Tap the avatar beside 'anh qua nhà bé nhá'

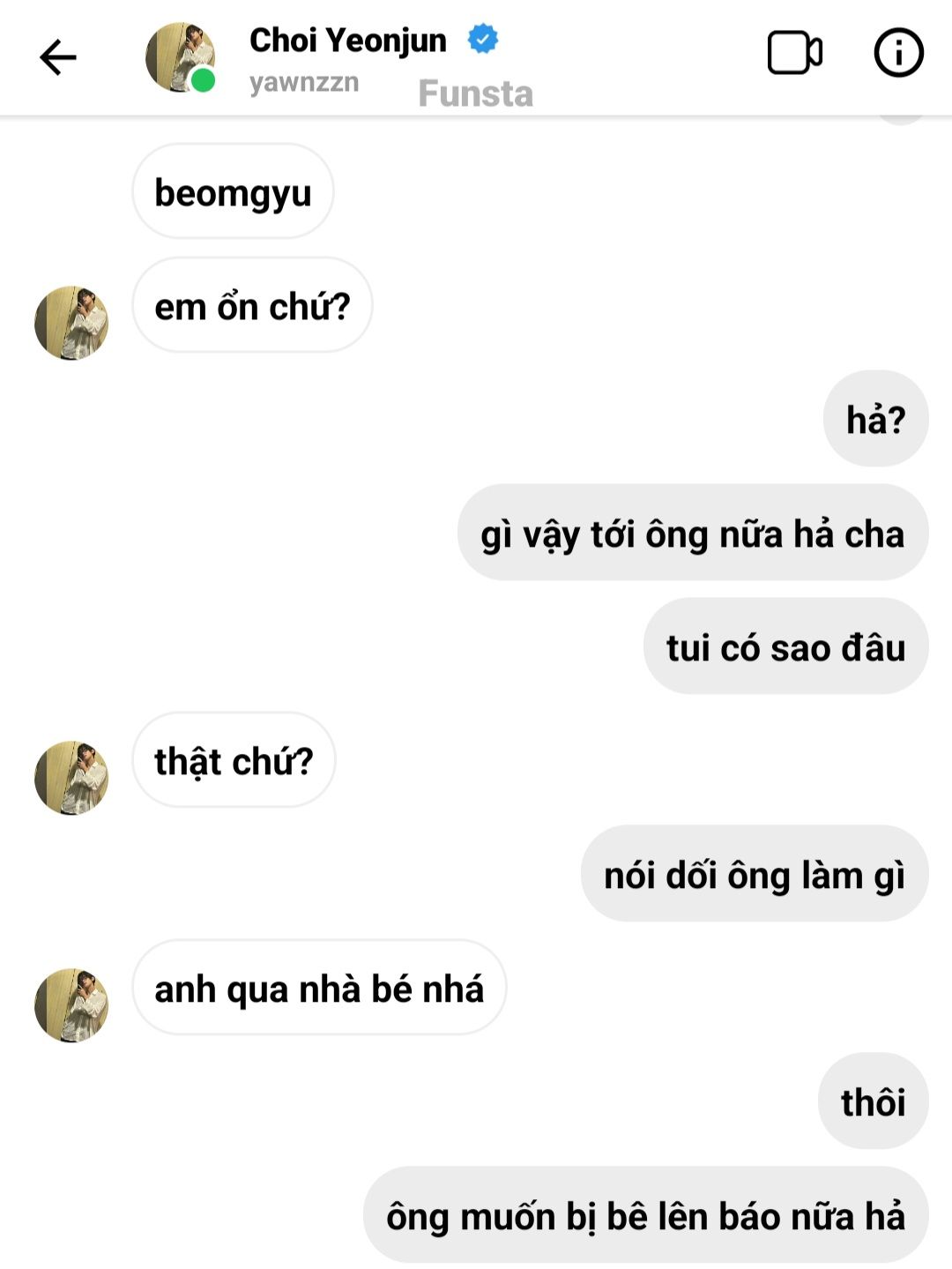[x=71, y=1005]
